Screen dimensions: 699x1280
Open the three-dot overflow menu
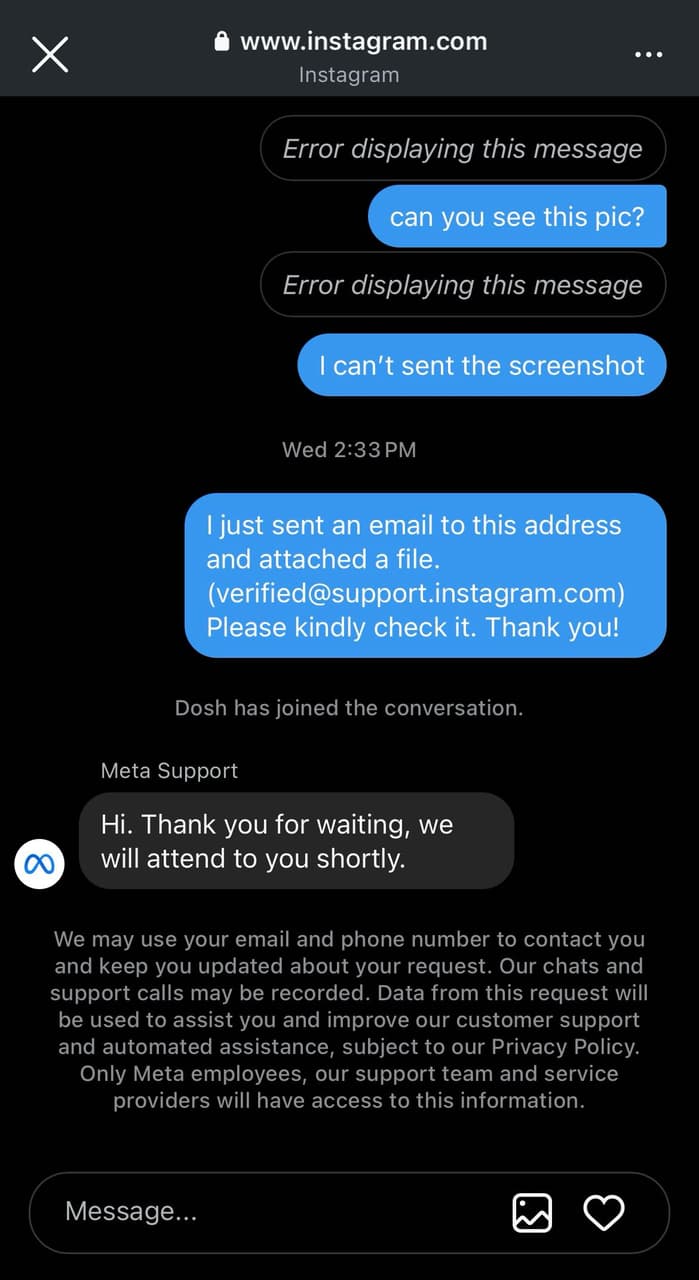[x=648, y=55]
